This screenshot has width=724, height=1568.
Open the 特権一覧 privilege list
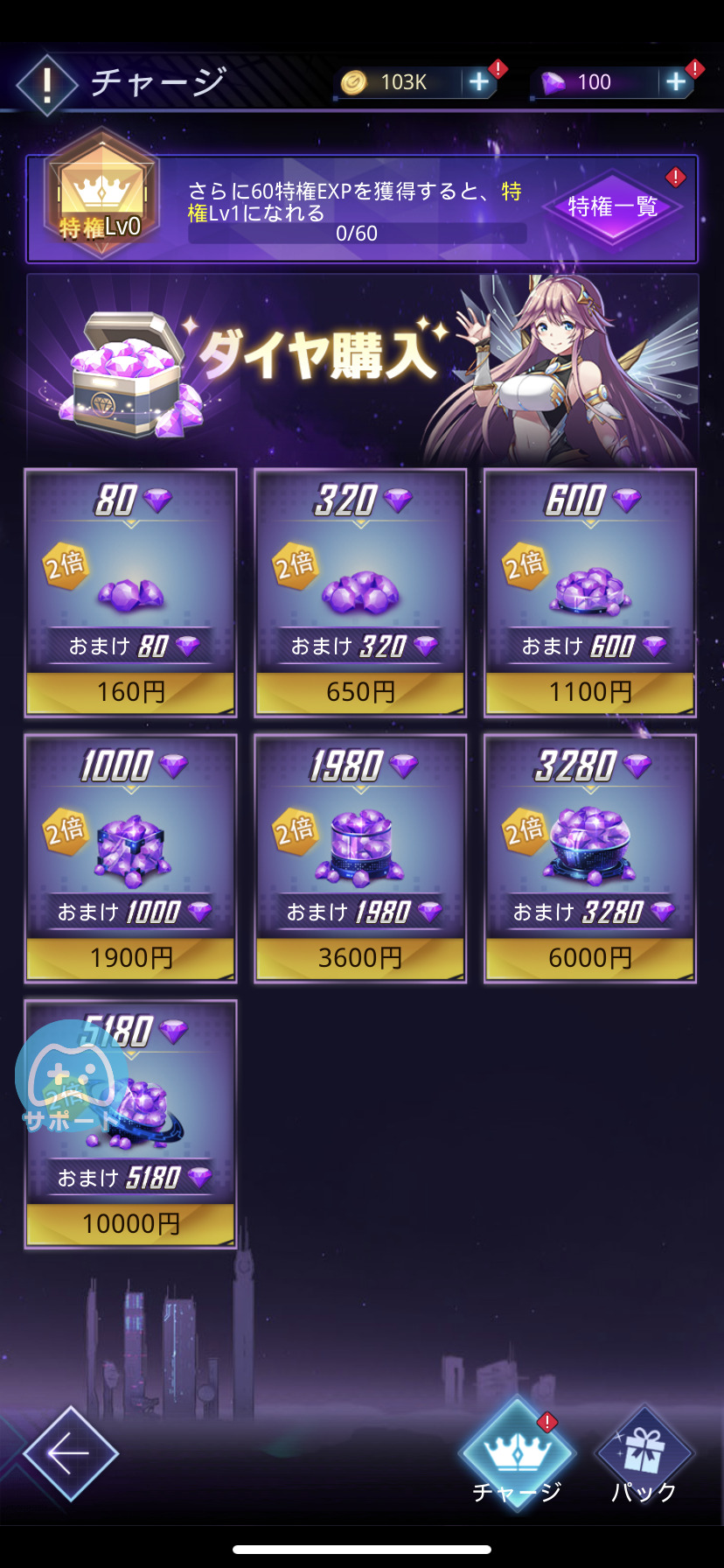coord(612,207)
